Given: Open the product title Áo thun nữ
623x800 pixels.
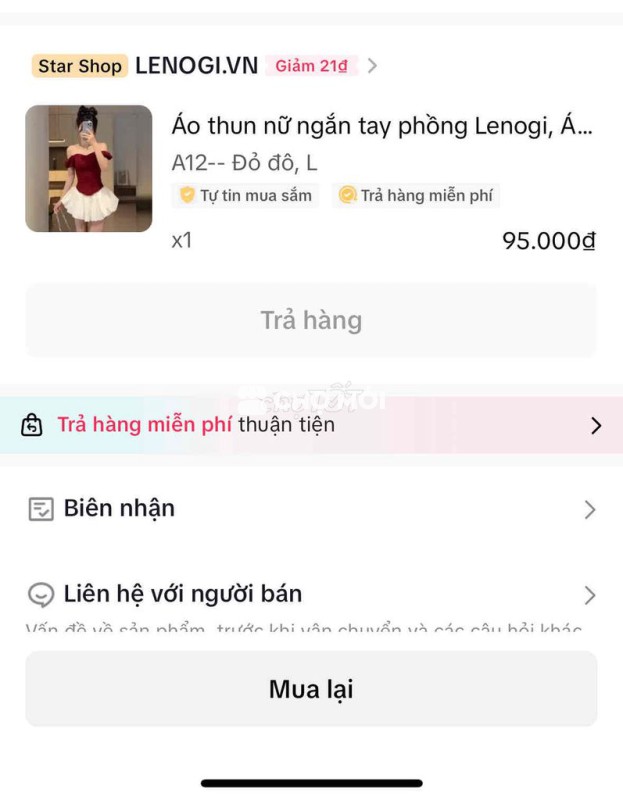Looking at the screenshot, I should point(382,127).
